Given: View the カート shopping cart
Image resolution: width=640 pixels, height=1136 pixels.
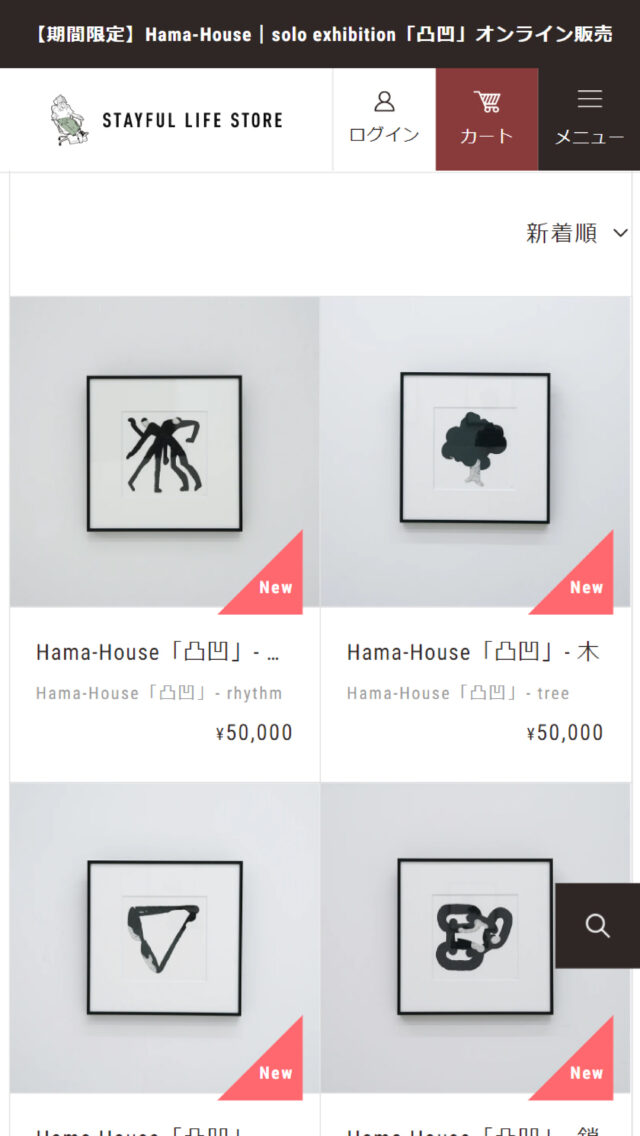Looking at the screenshot, I should 487,119.
